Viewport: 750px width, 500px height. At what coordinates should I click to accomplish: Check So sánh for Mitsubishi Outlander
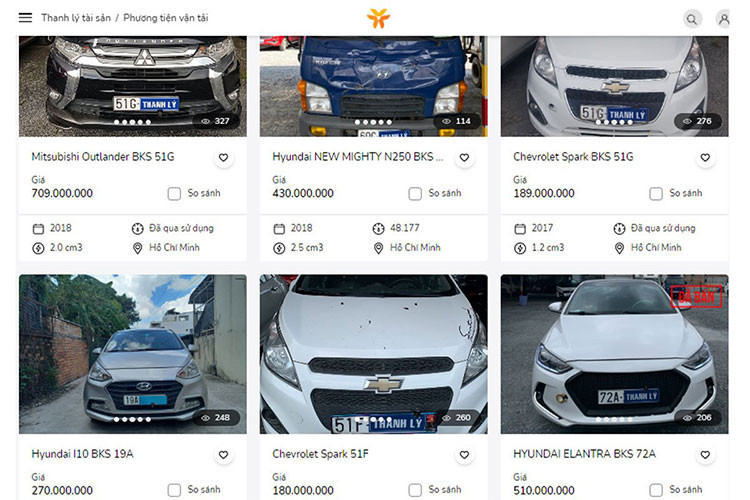pos(175,193)
